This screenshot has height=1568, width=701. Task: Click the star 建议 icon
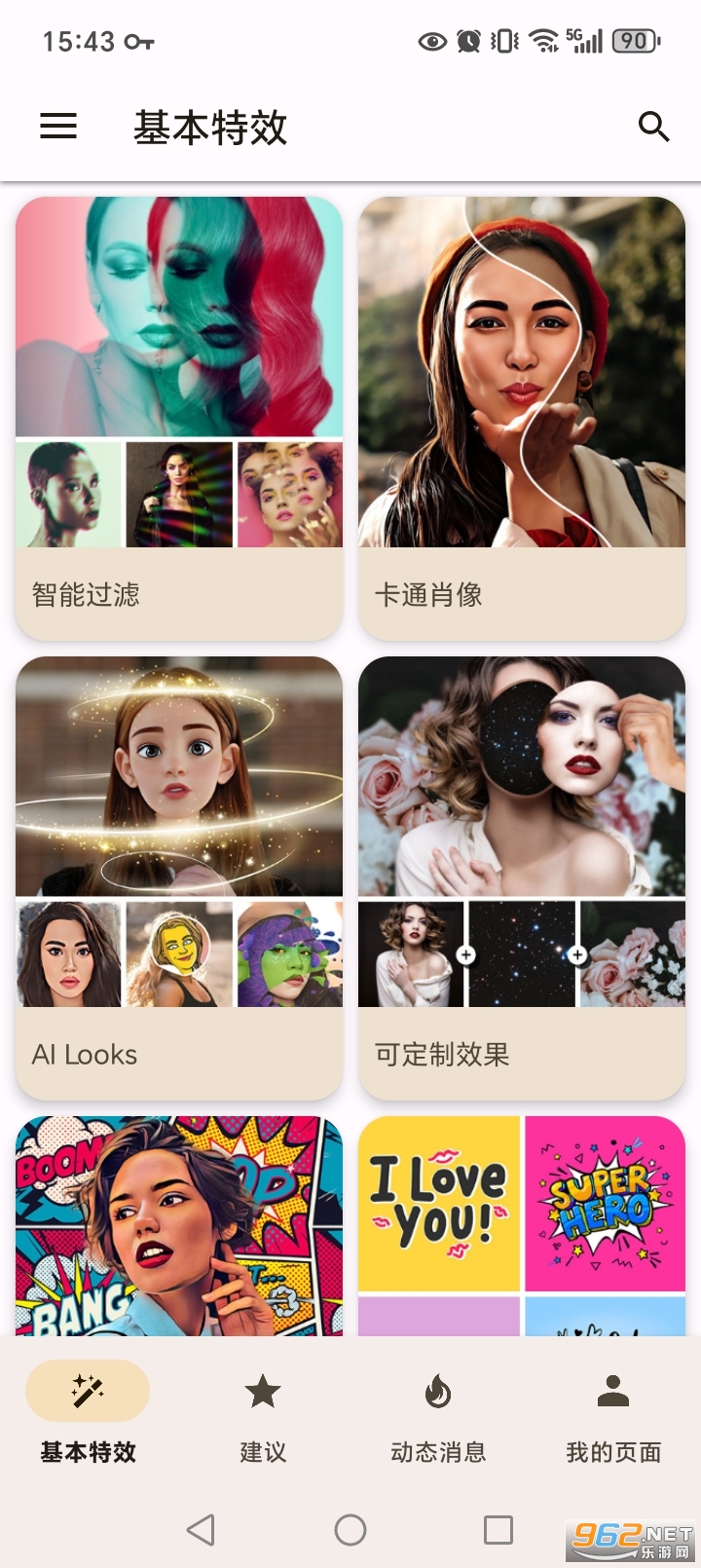262,1391
